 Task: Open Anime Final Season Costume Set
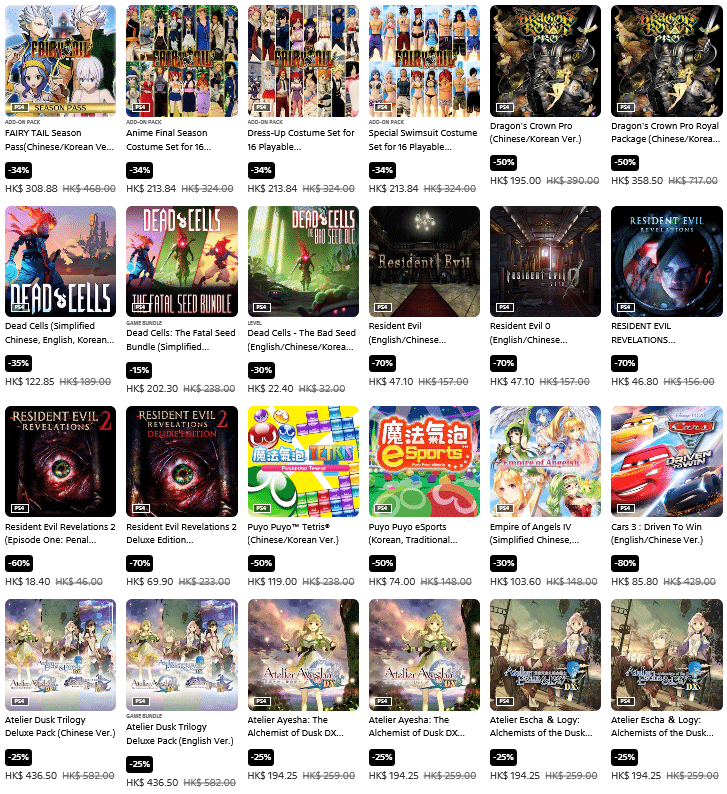pos(181,60)
